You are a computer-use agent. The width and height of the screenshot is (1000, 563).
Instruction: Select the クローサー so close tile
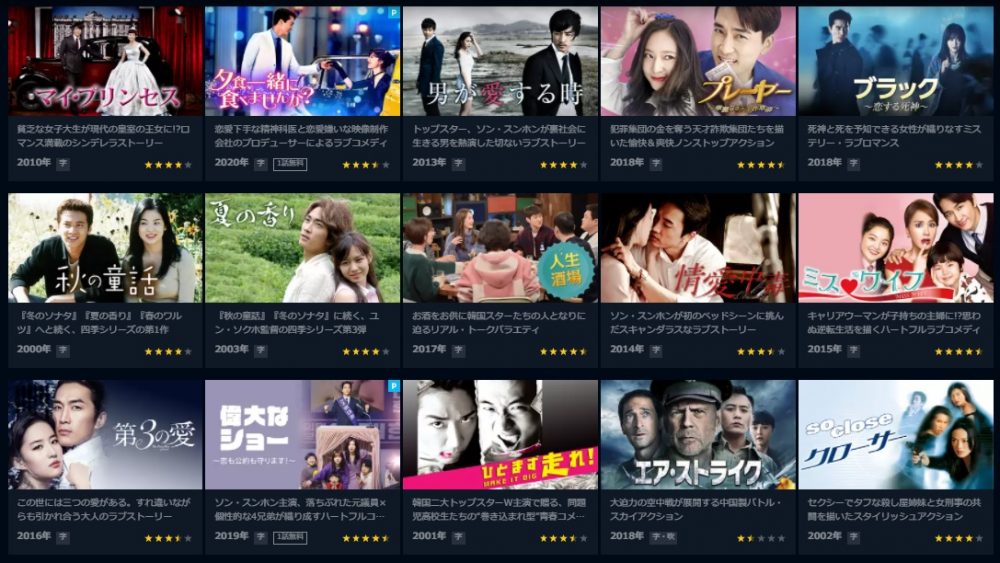click(895, 434)
